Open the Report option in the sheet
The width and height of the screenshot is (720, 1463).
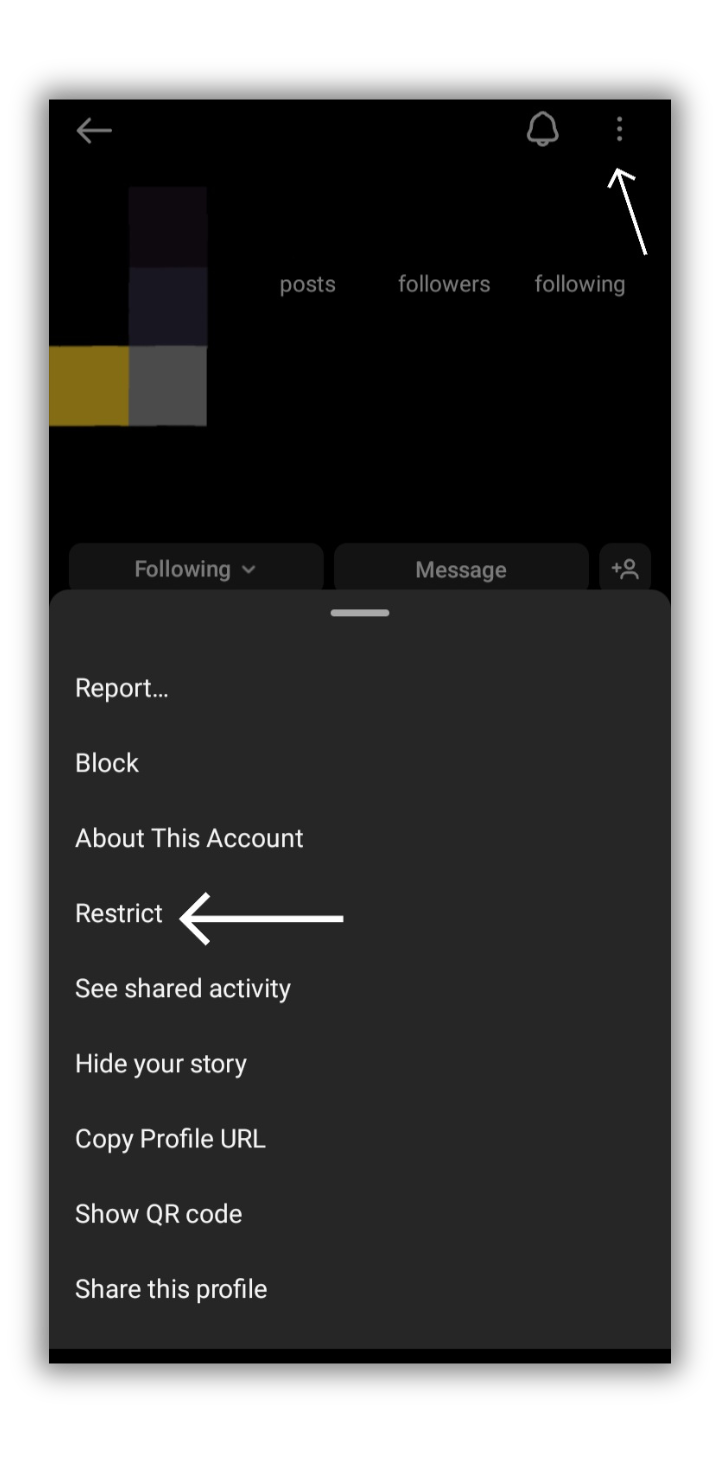coord(121,687)
